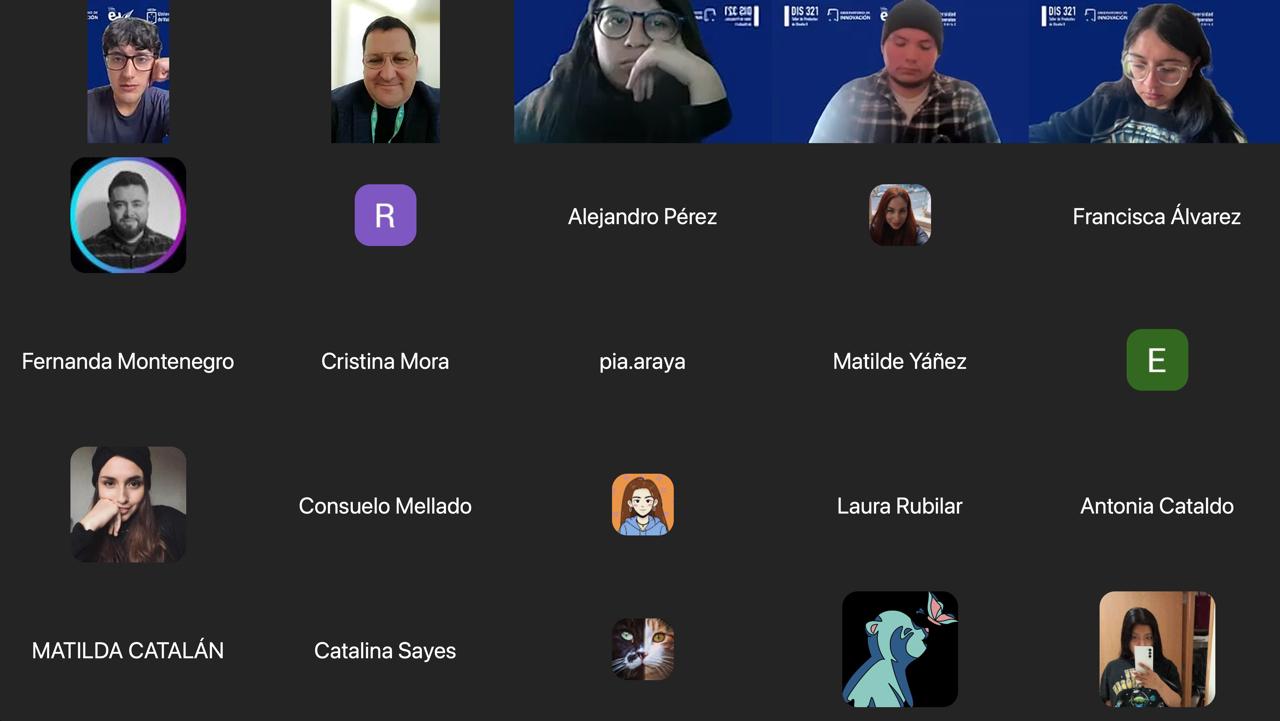Tap Matilde Yáñez's participant tile
This screenshot has height=721, width=1280.
point(899,361)
